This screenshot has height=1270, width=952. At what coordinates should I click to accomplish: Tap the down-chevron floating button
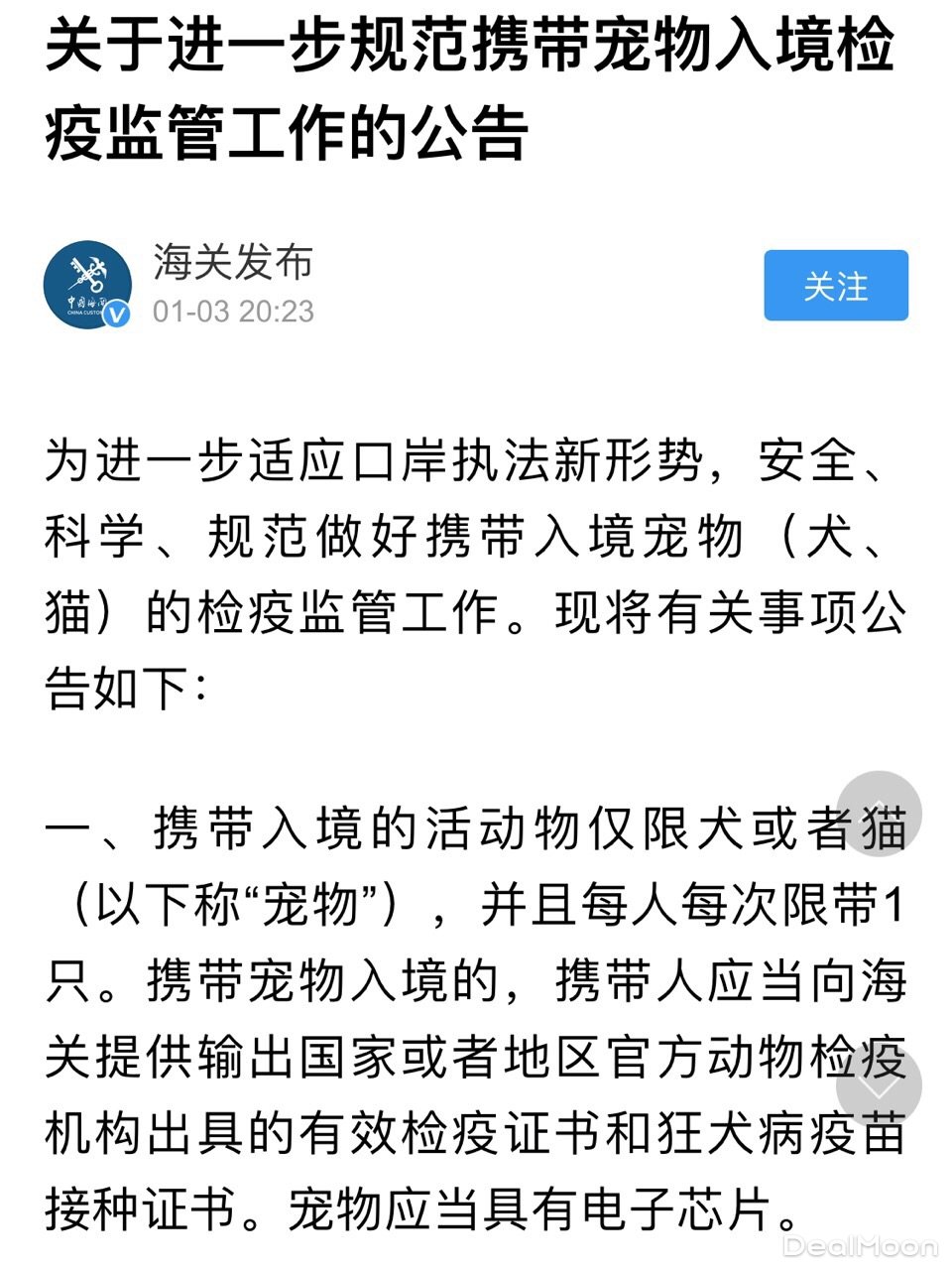point(879,1084)
